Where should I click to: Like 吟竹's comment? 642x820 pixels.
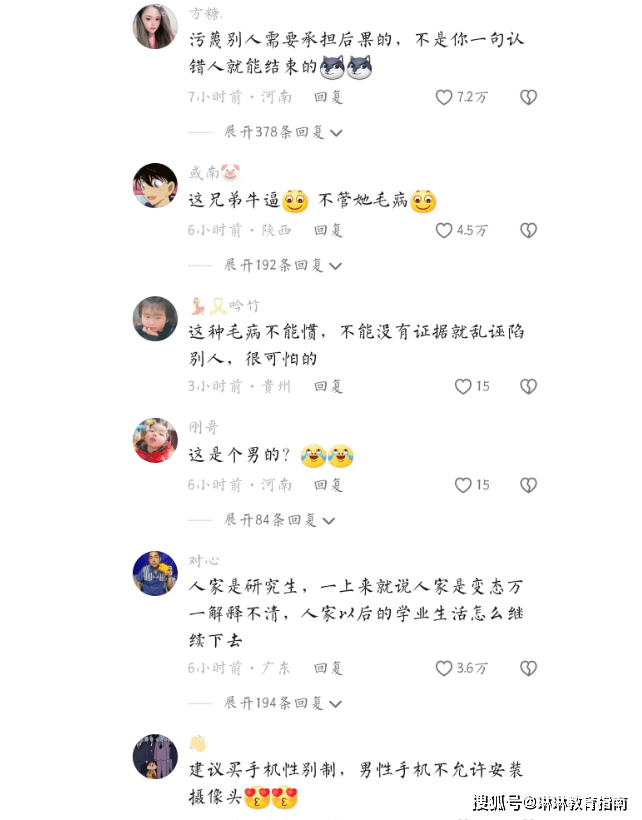[463, 386]
